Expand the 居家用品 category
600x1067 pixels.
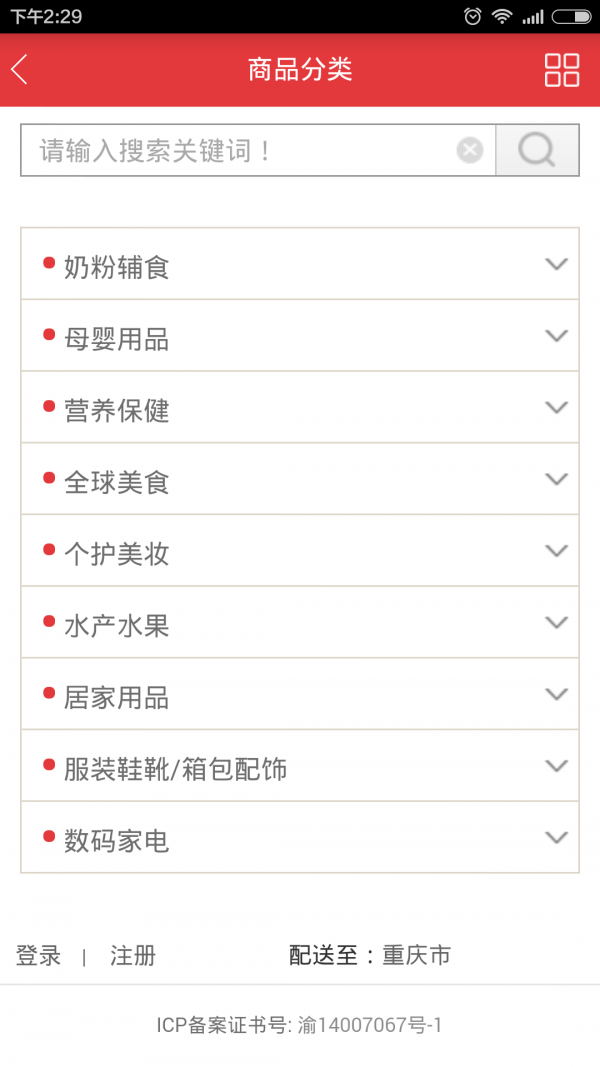point(300,696)
